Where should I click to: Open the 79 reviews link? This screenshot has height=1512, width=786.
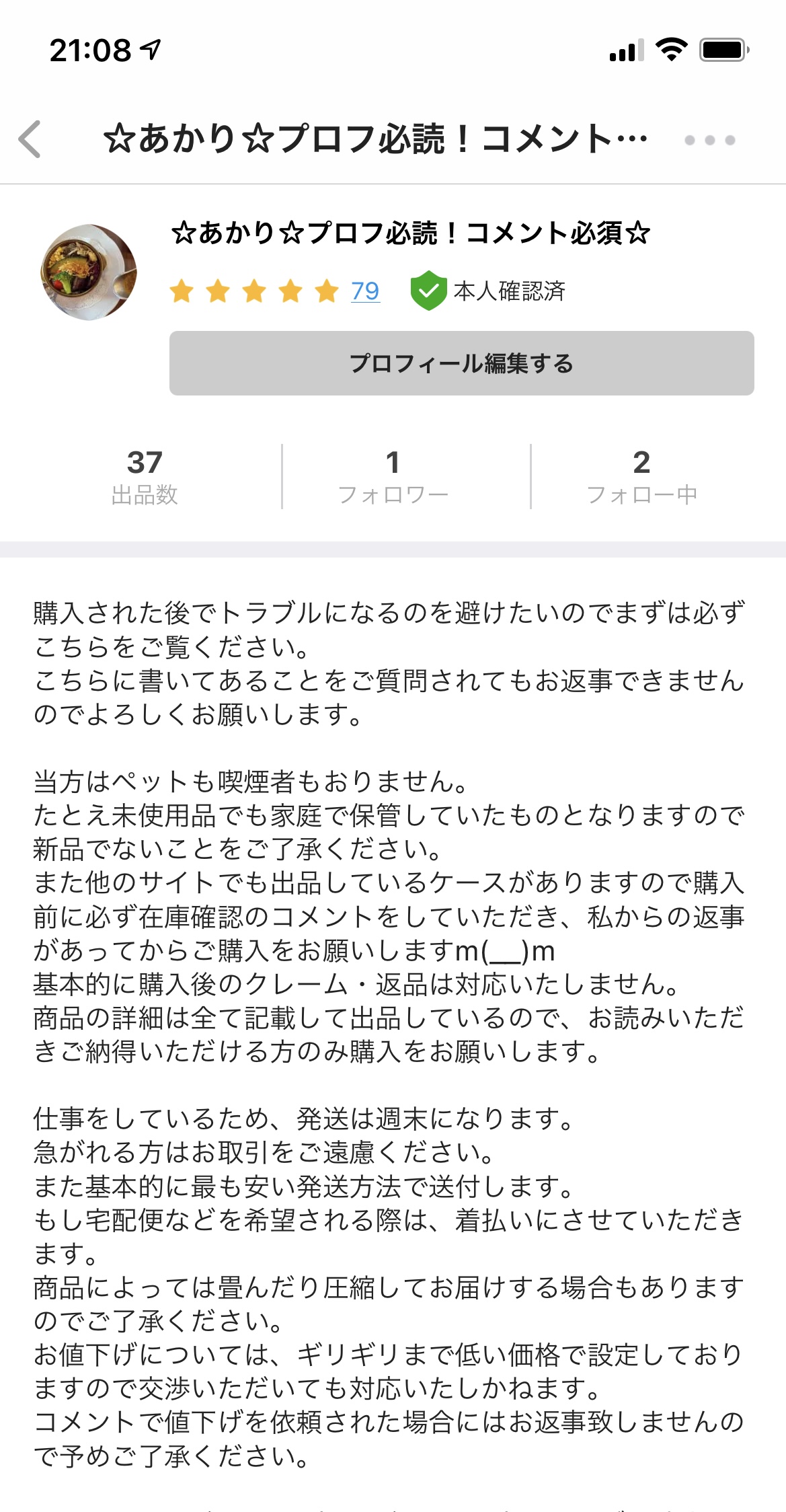point(365,291)
